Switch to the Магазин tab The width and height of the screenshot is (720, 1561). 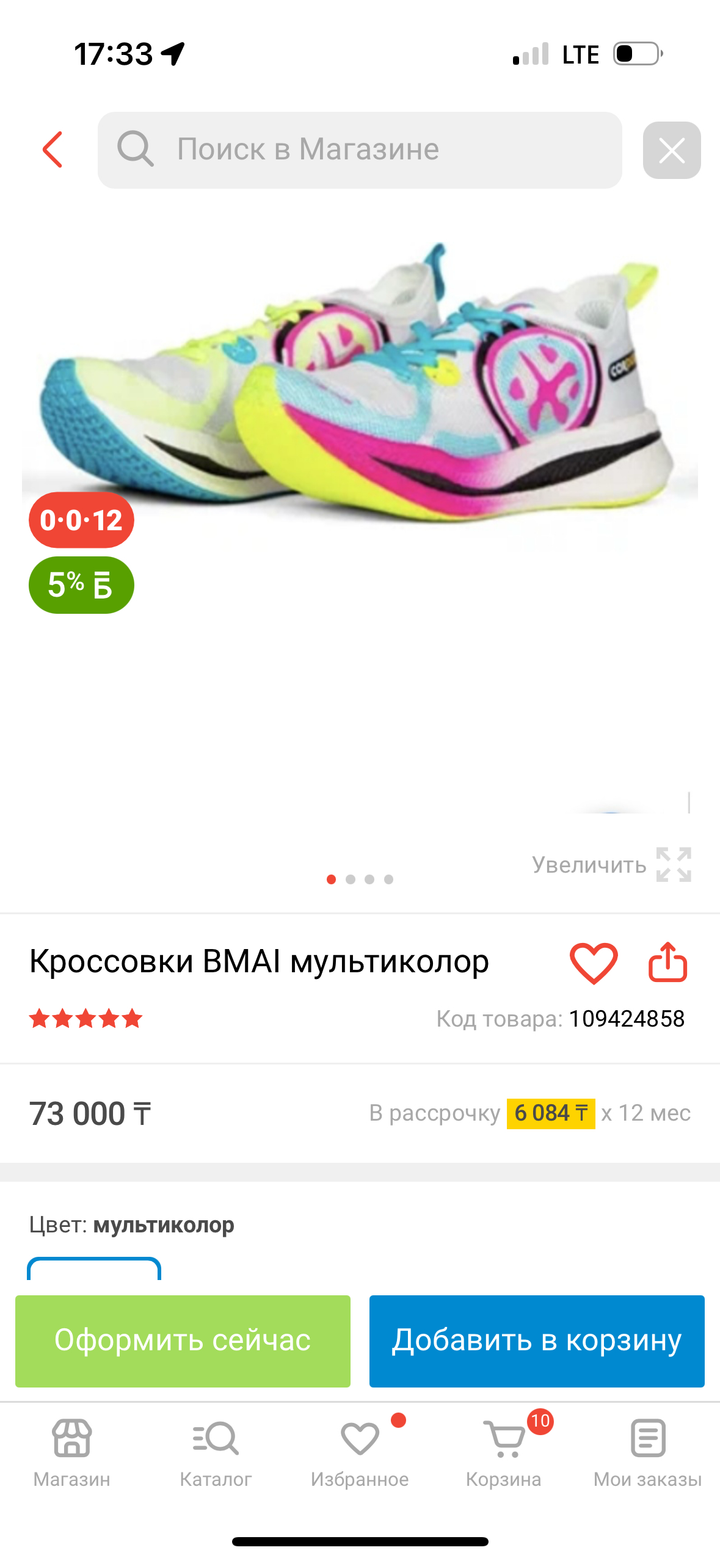tap(72, 1454)
